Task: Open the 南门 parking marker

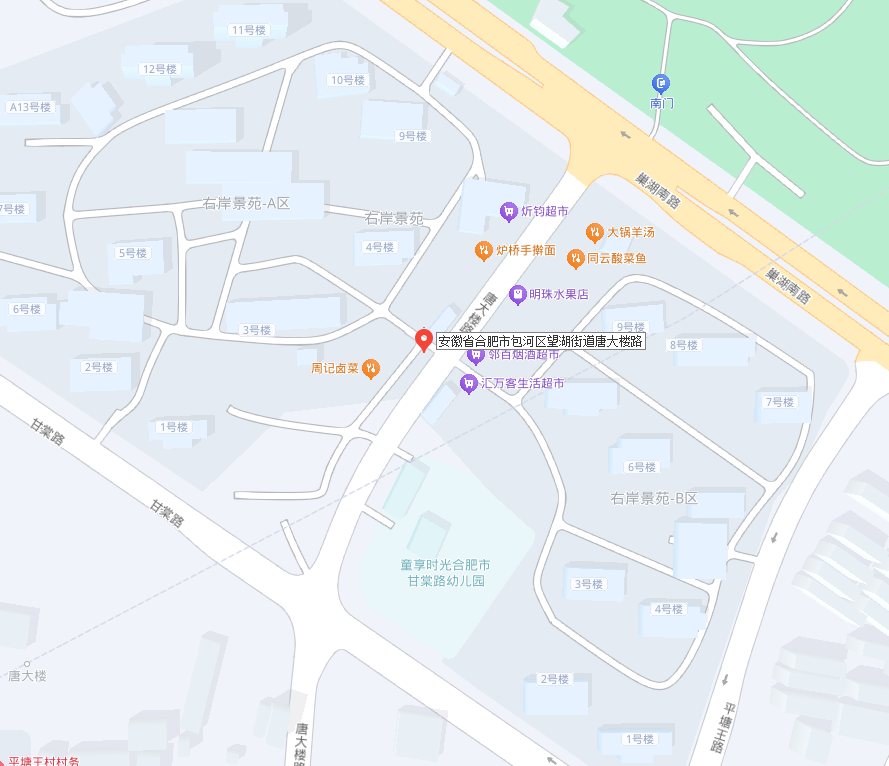Action: click(x=661, y=83)
